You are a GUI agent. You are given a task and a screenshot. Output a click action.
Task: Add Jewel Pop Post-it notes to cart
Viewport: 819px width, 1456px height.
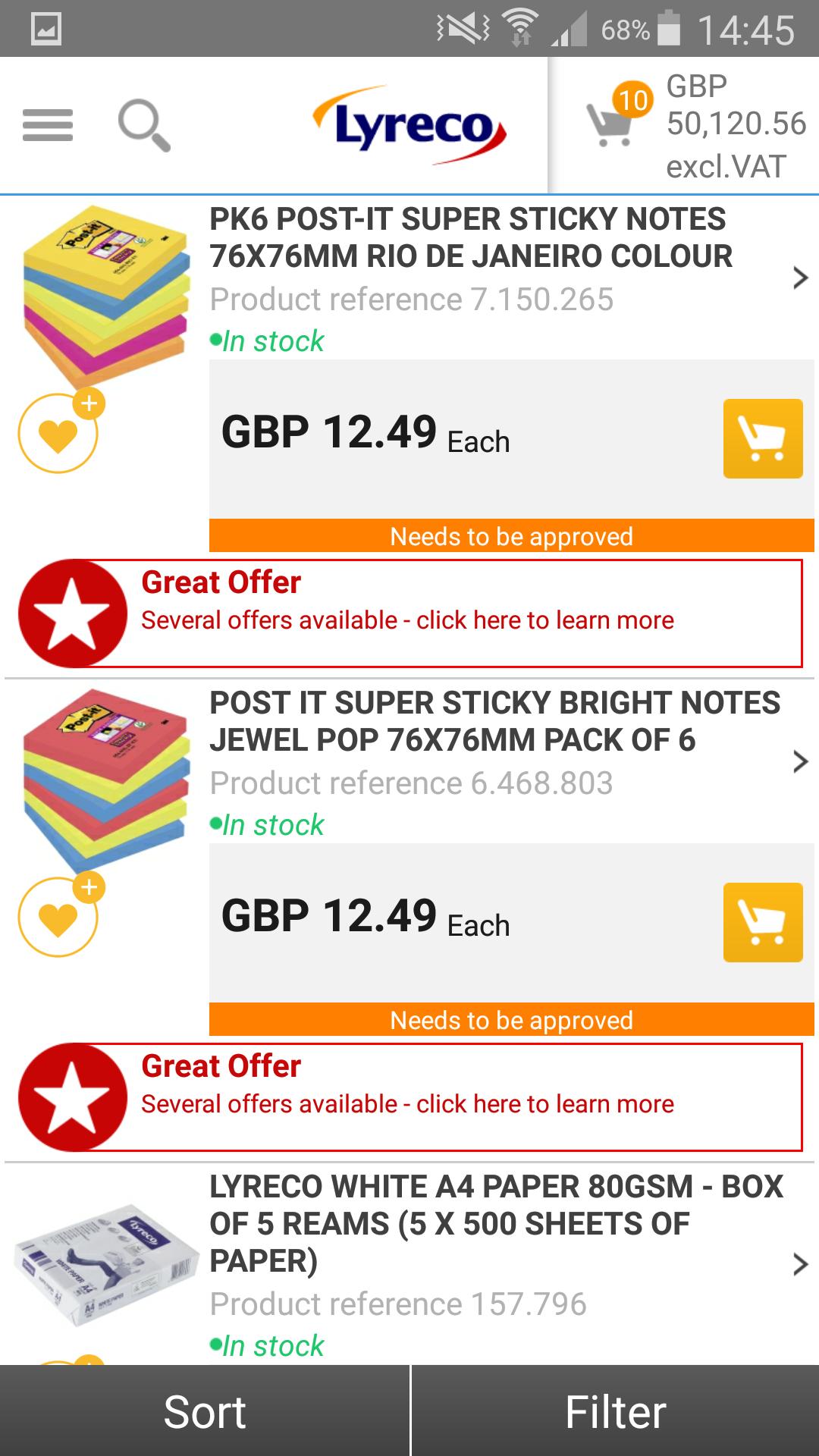[762, 922]
